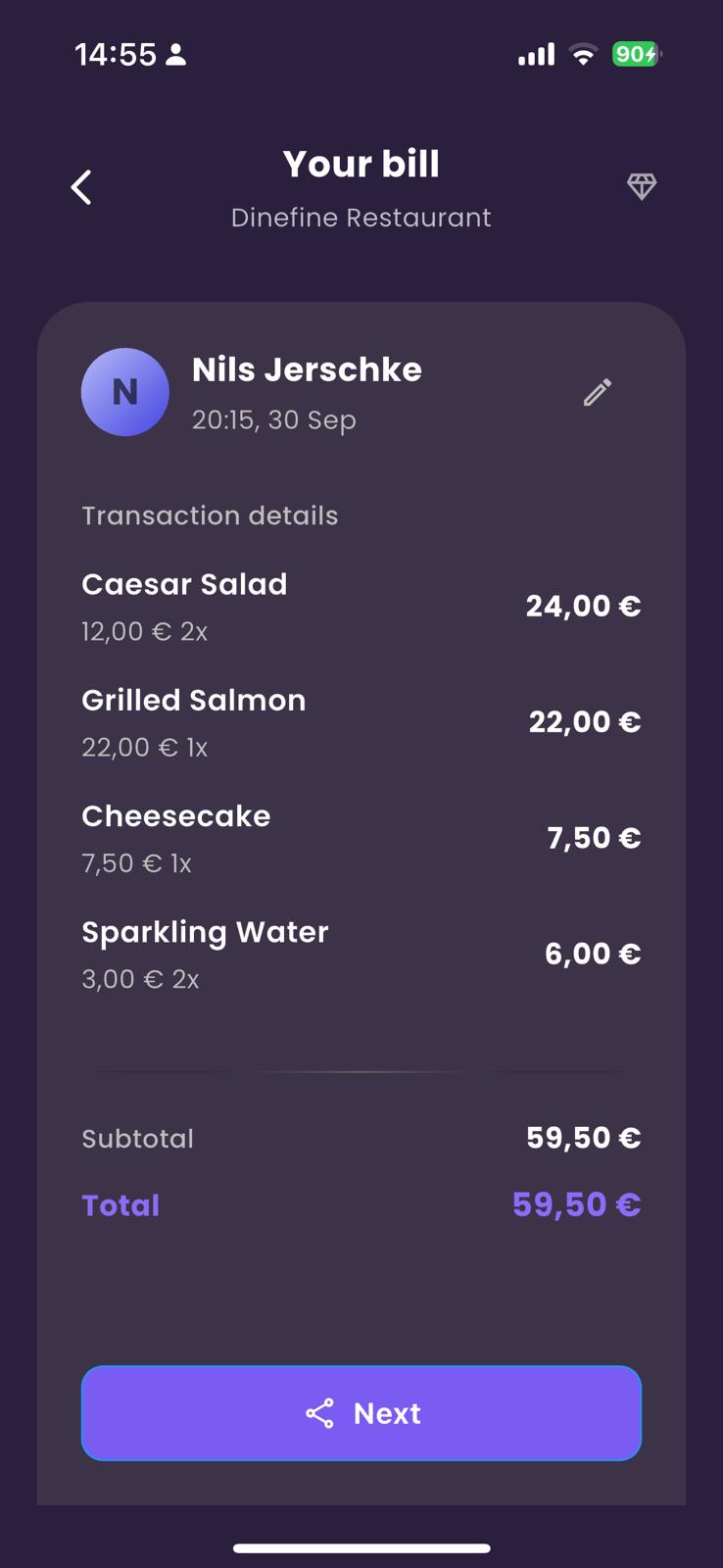The height and width of the screenshot is (1568, 723).
Task: Tap the timestamp under Nils Jerschke
Action: coord(274,419)
